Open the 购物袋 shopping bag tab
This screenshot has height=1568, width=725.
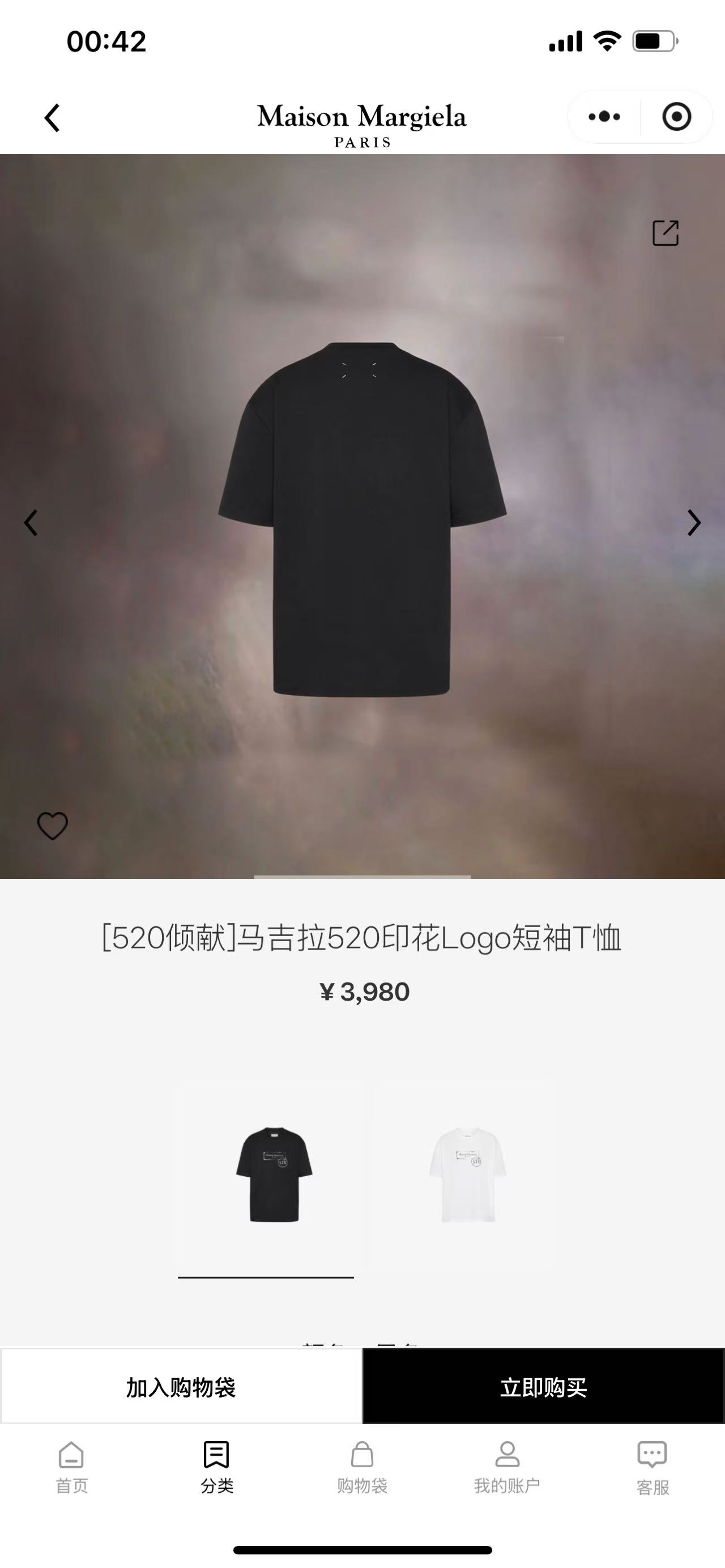pos(362,1467)
